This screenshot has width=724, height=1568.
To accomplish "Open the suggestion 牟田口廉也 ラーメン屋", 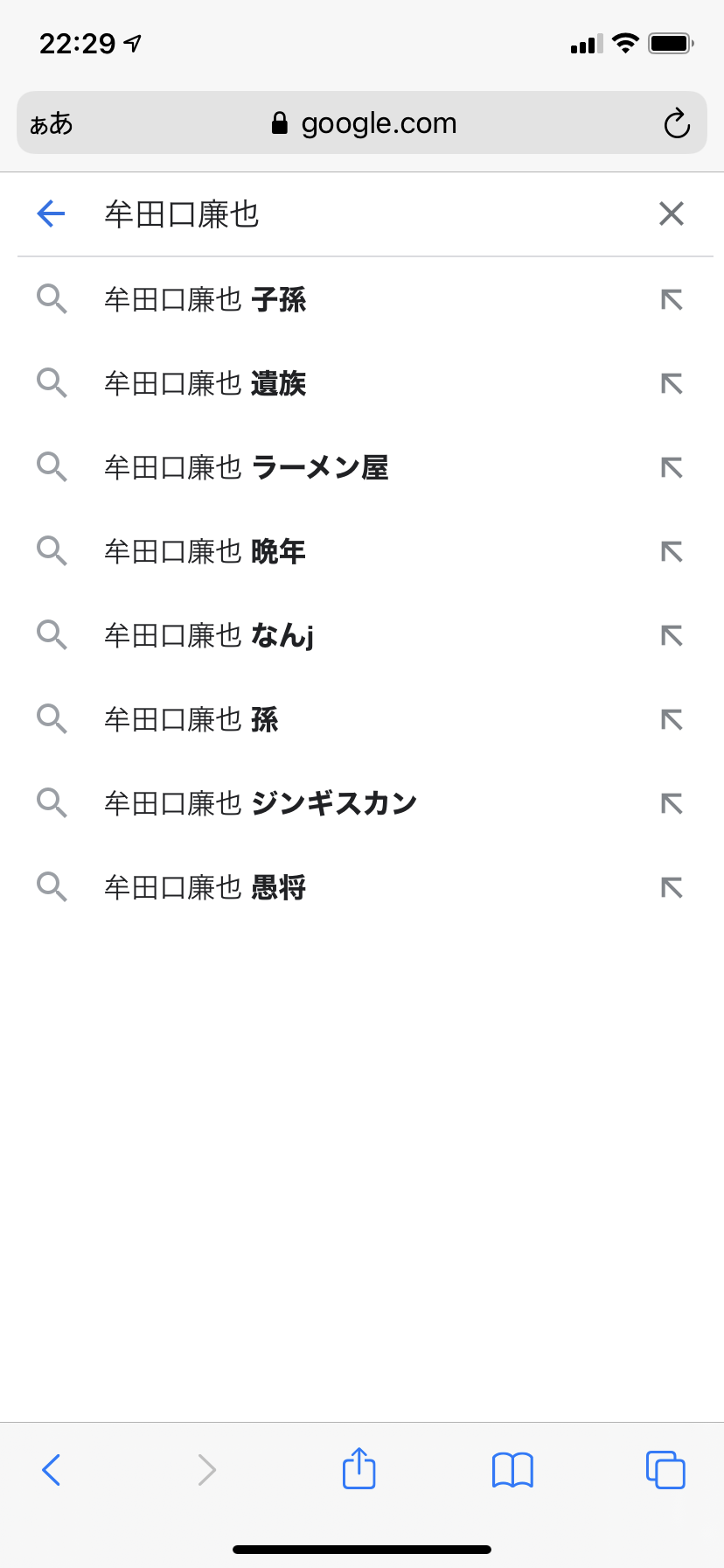I will (362, 467).
